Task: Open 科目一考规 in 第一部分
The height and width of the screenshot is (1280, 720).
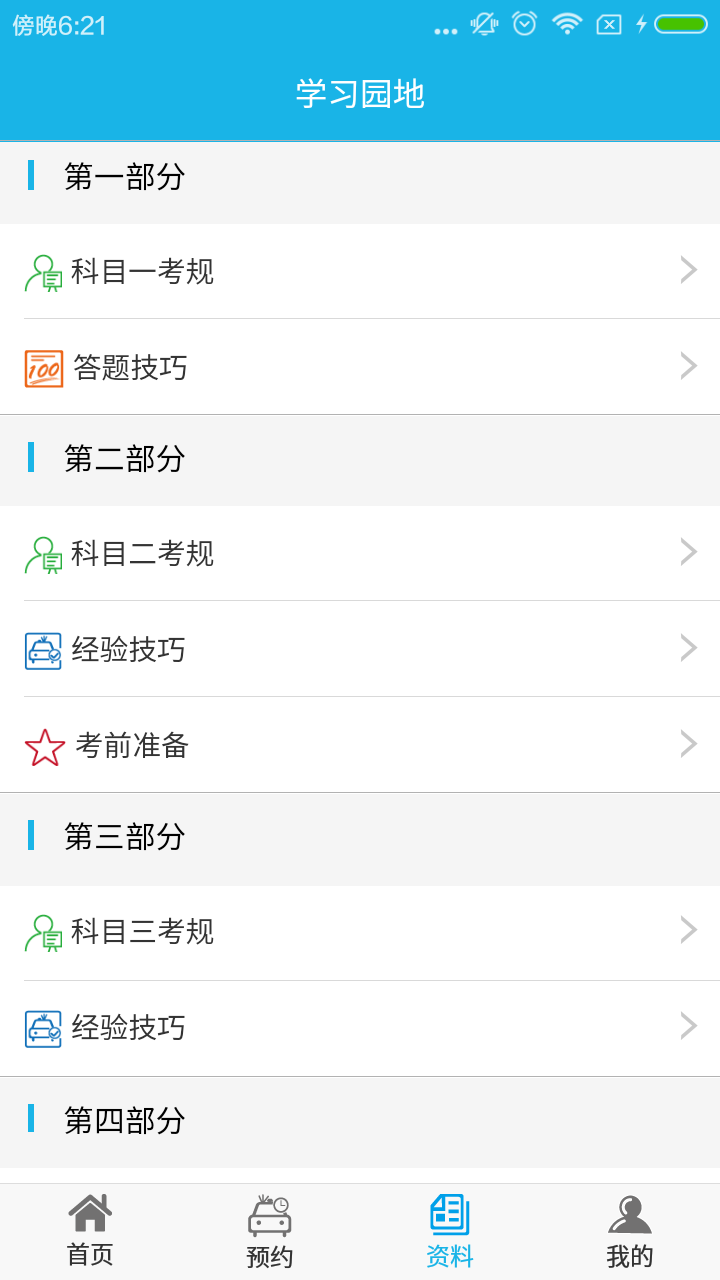Action: [x=360, y=271]
